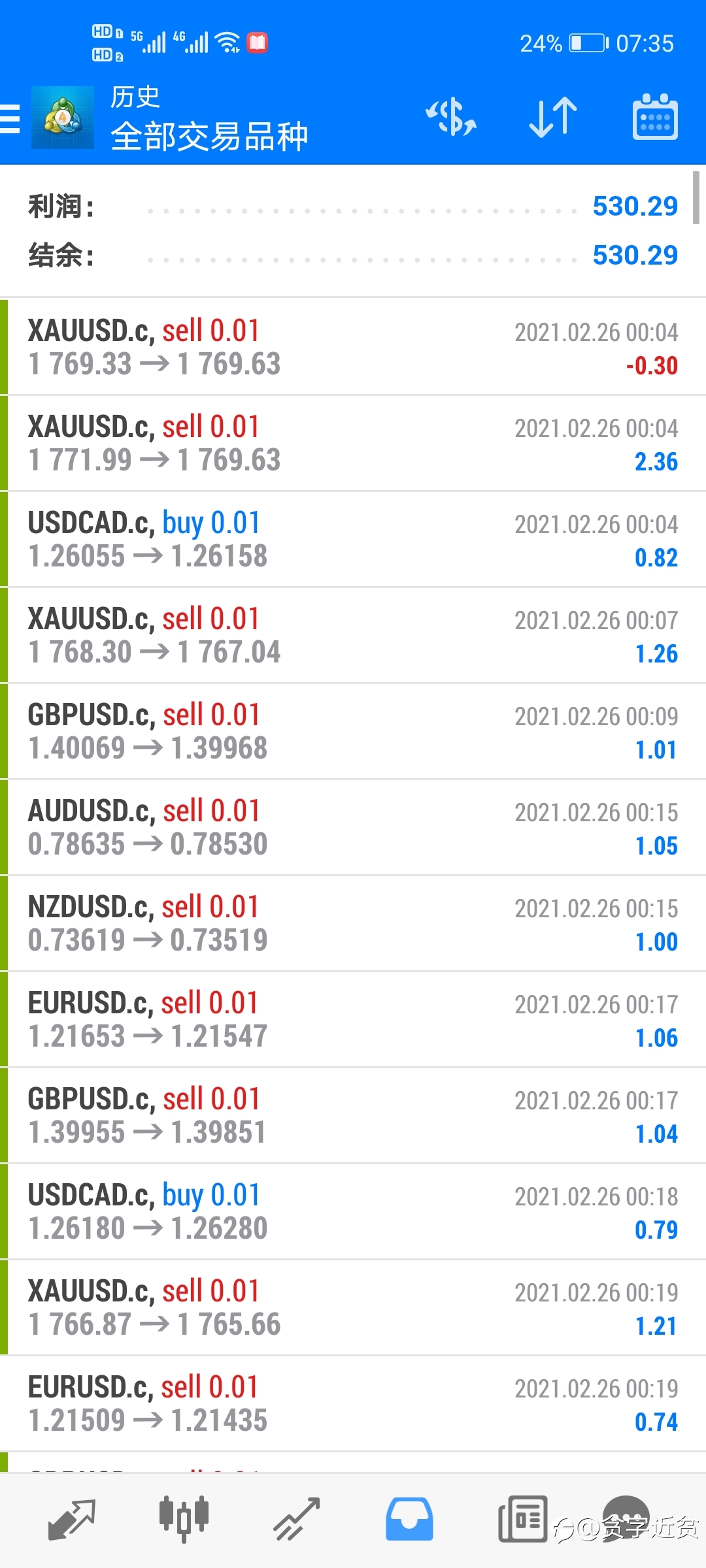Open the NZDUSD.c sell trade

[x=353, y=923]
